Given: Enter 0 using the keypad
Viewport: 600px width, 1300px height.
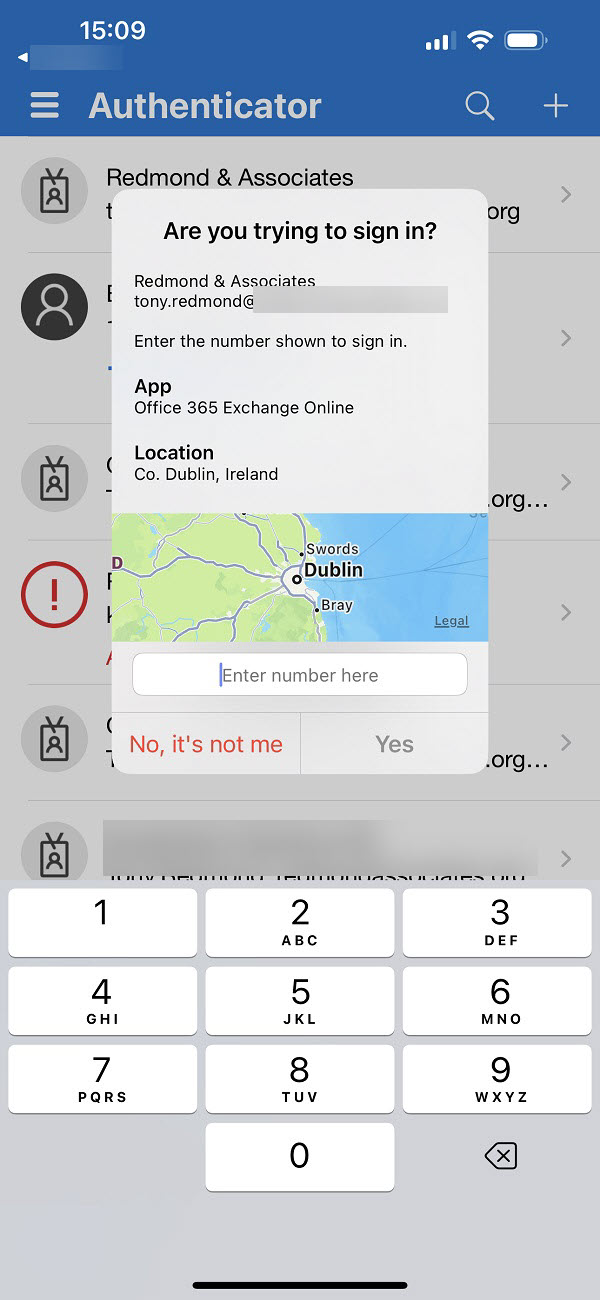Looking at the screenshot, I should point(300,1157).
